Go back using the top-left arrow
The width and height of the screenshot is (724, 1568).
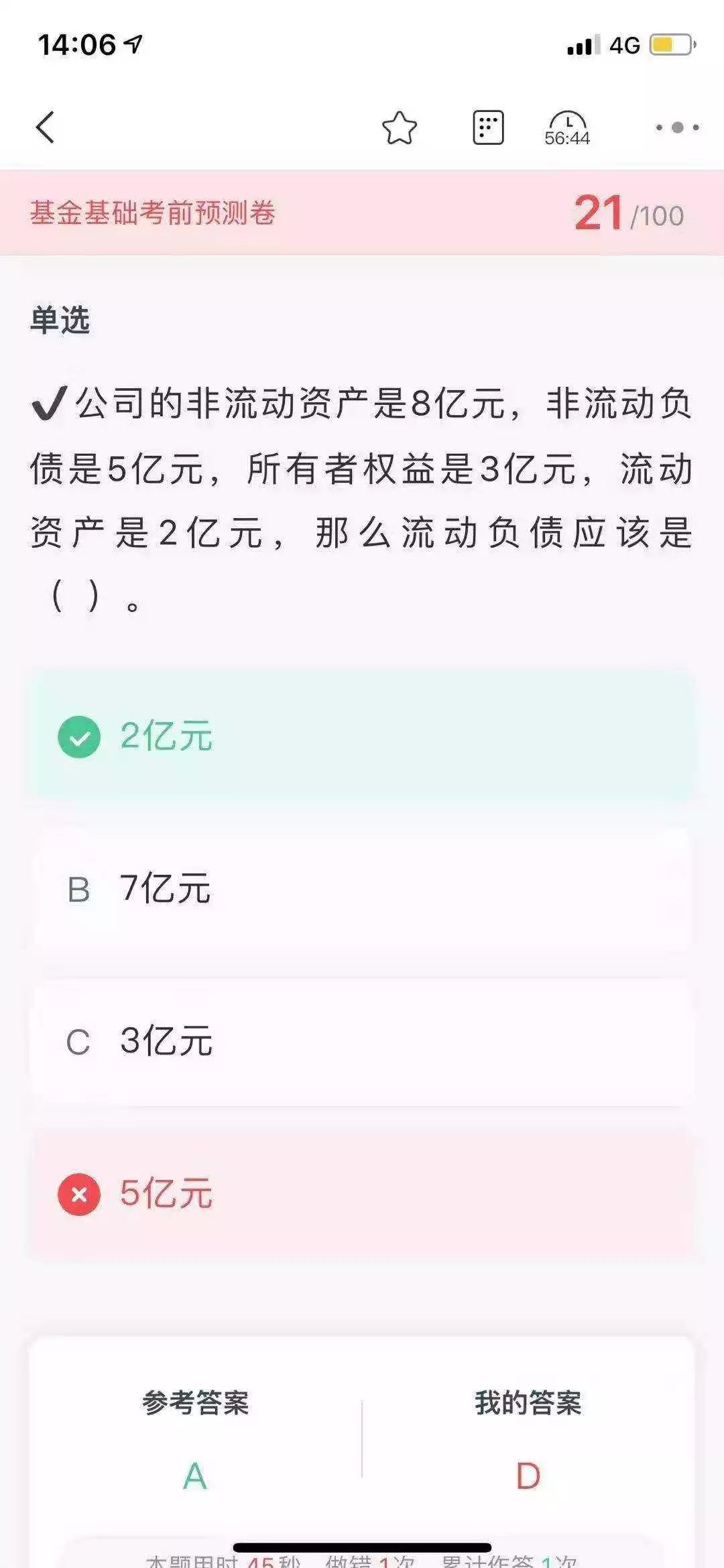coord(45,127)
